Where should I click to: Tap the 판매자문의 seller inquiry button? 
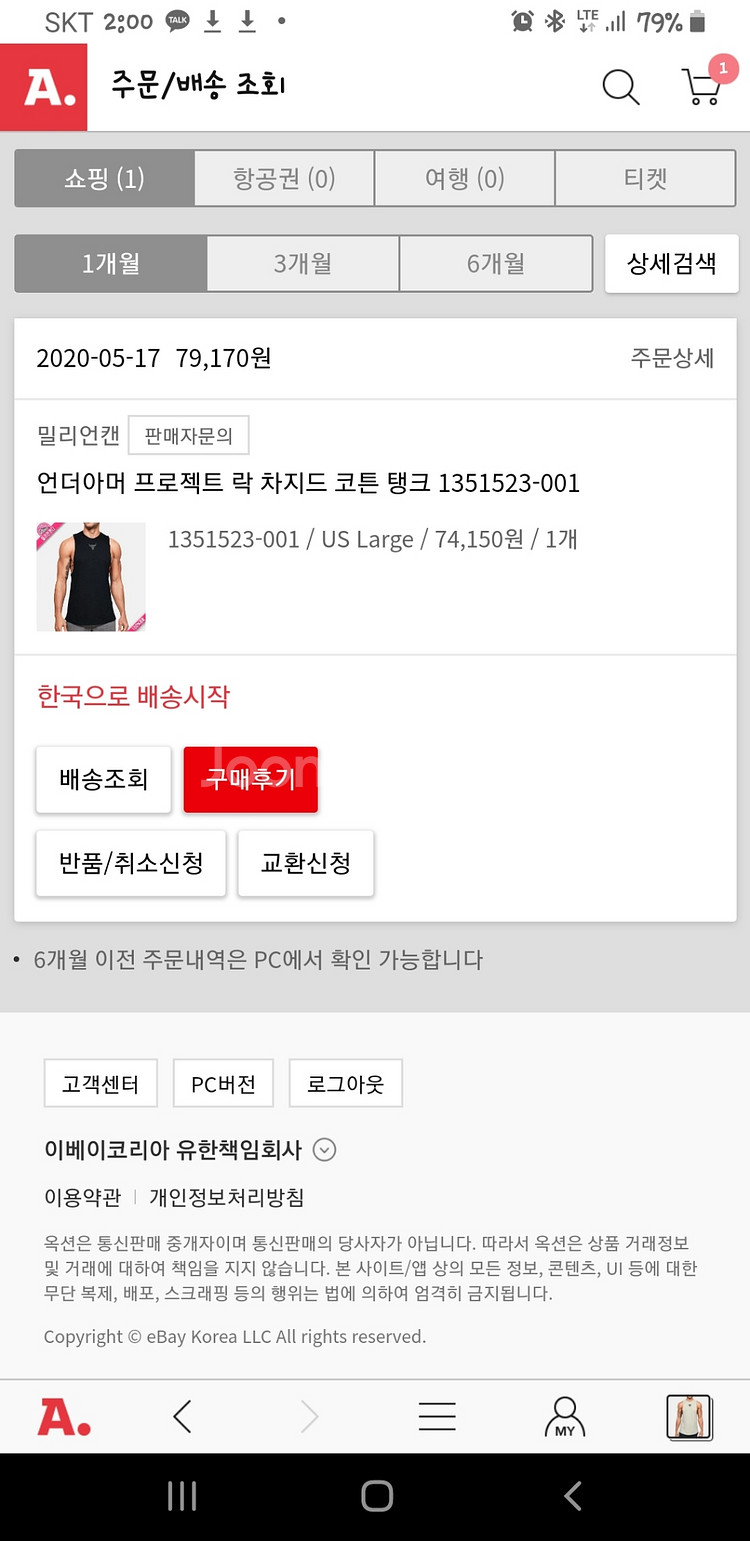[x=189, y=435]
